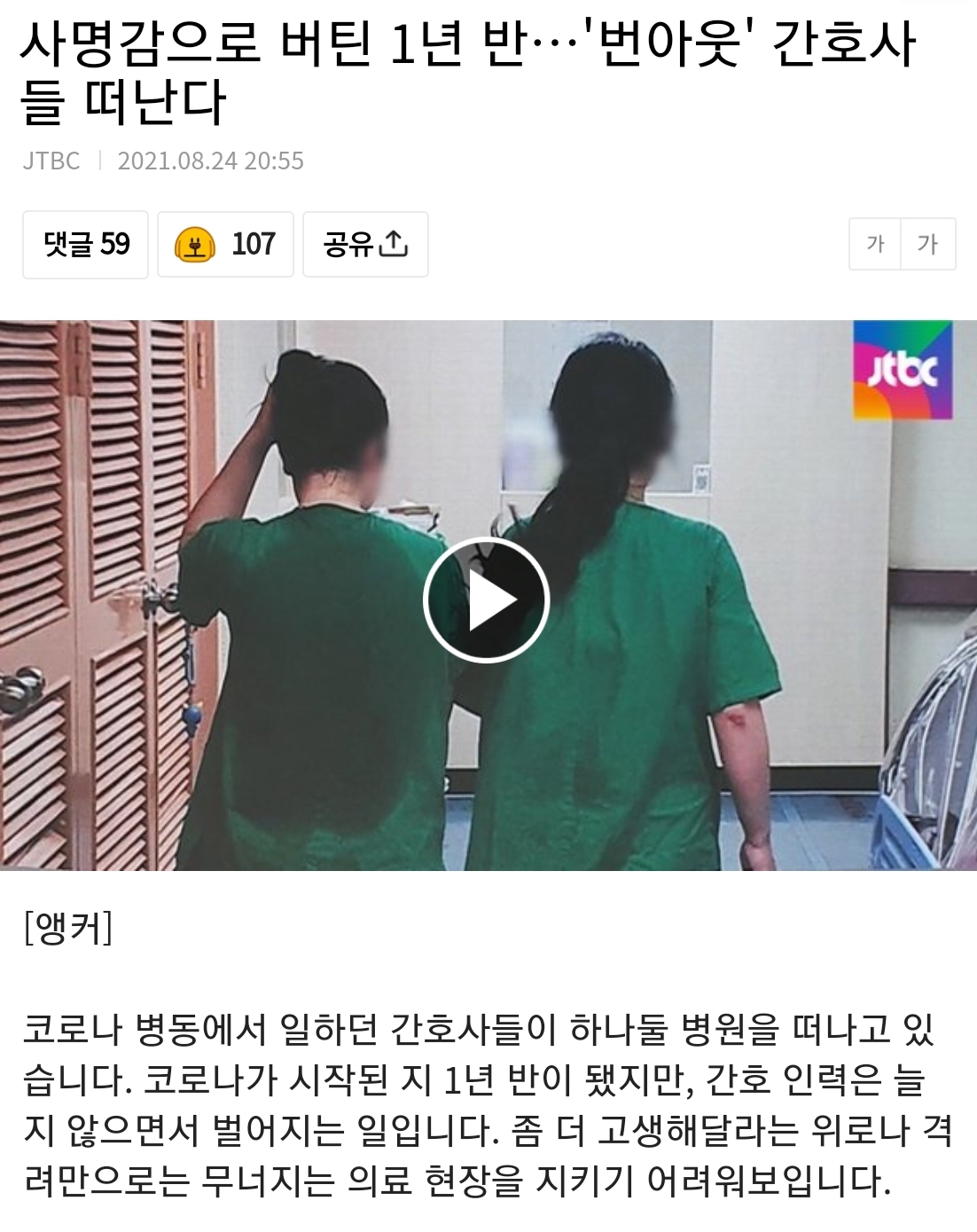
Task: Share this article via 공유
Action: 365,244
